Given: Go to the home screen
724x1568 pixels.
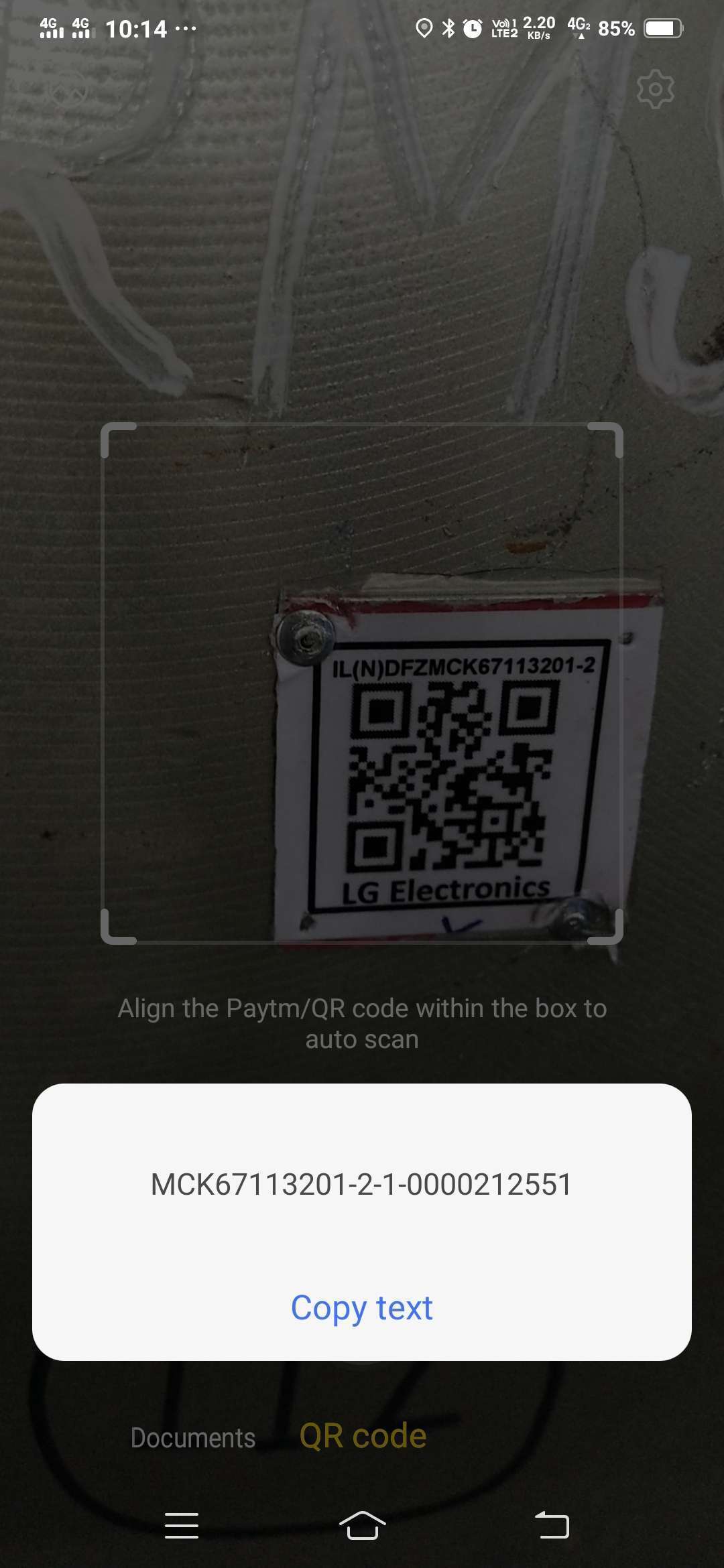Looking at the screenshot, I should click(x=362, y=1525).
